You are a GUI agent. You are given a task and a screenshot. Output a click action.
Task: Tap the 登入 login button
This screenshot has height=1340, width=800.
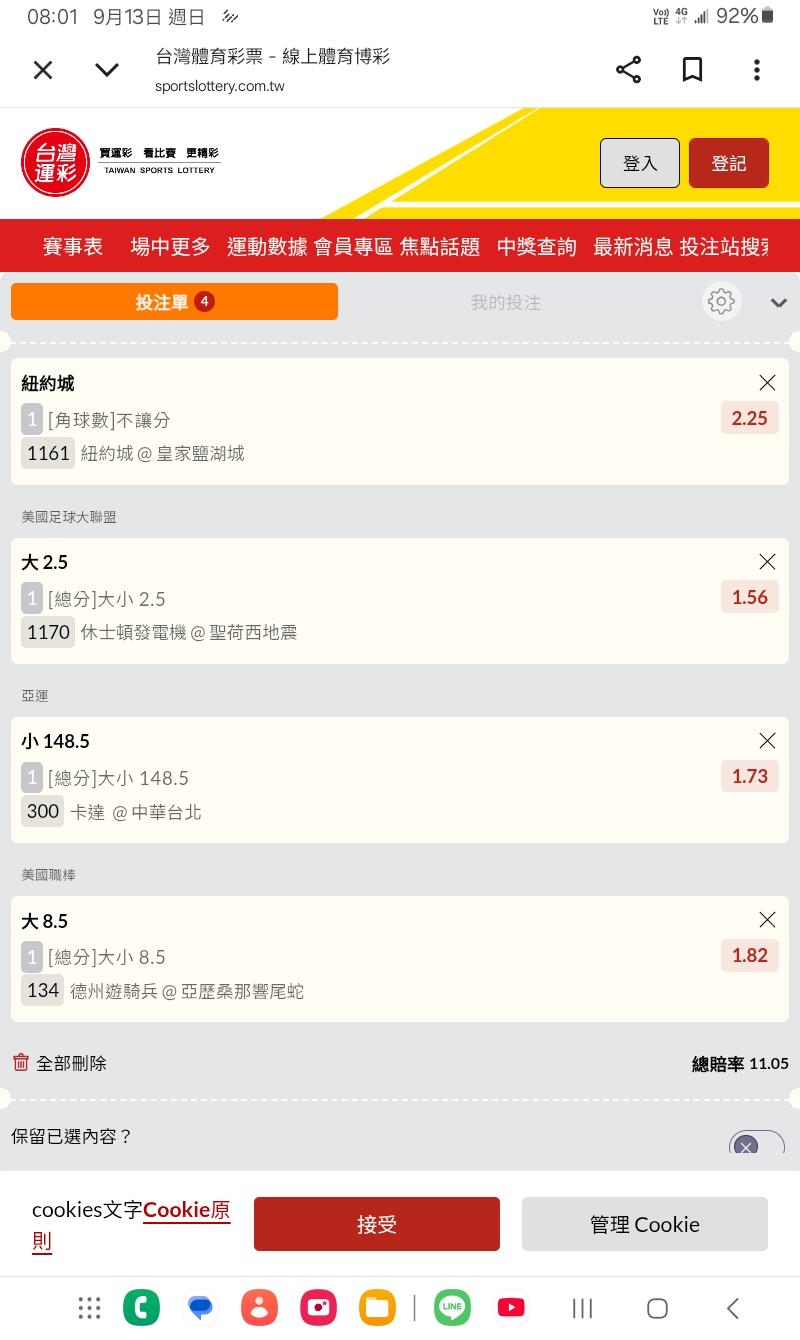[640, 163]
